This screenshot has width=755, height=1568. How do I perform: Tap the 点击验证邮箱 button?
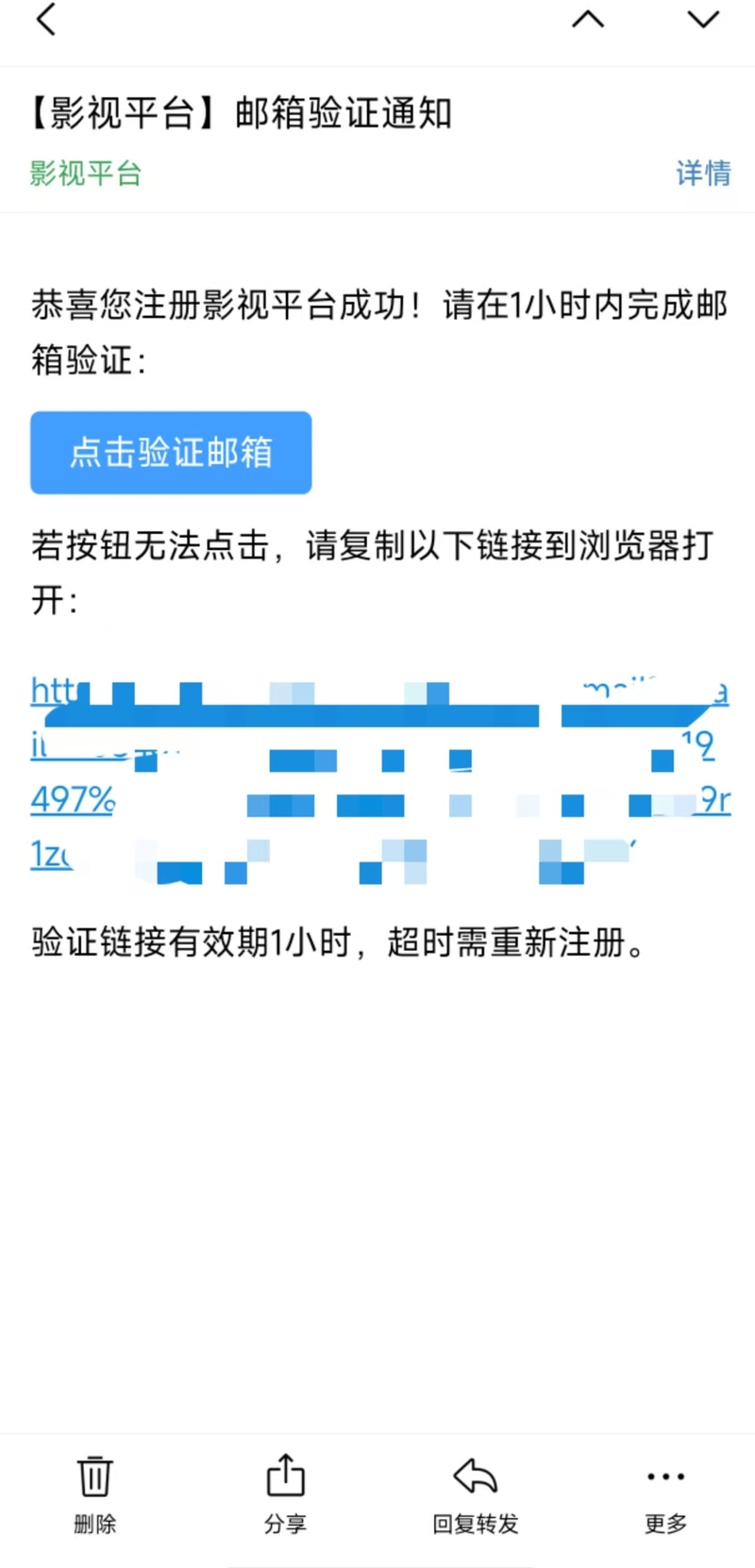coord(171,453)
